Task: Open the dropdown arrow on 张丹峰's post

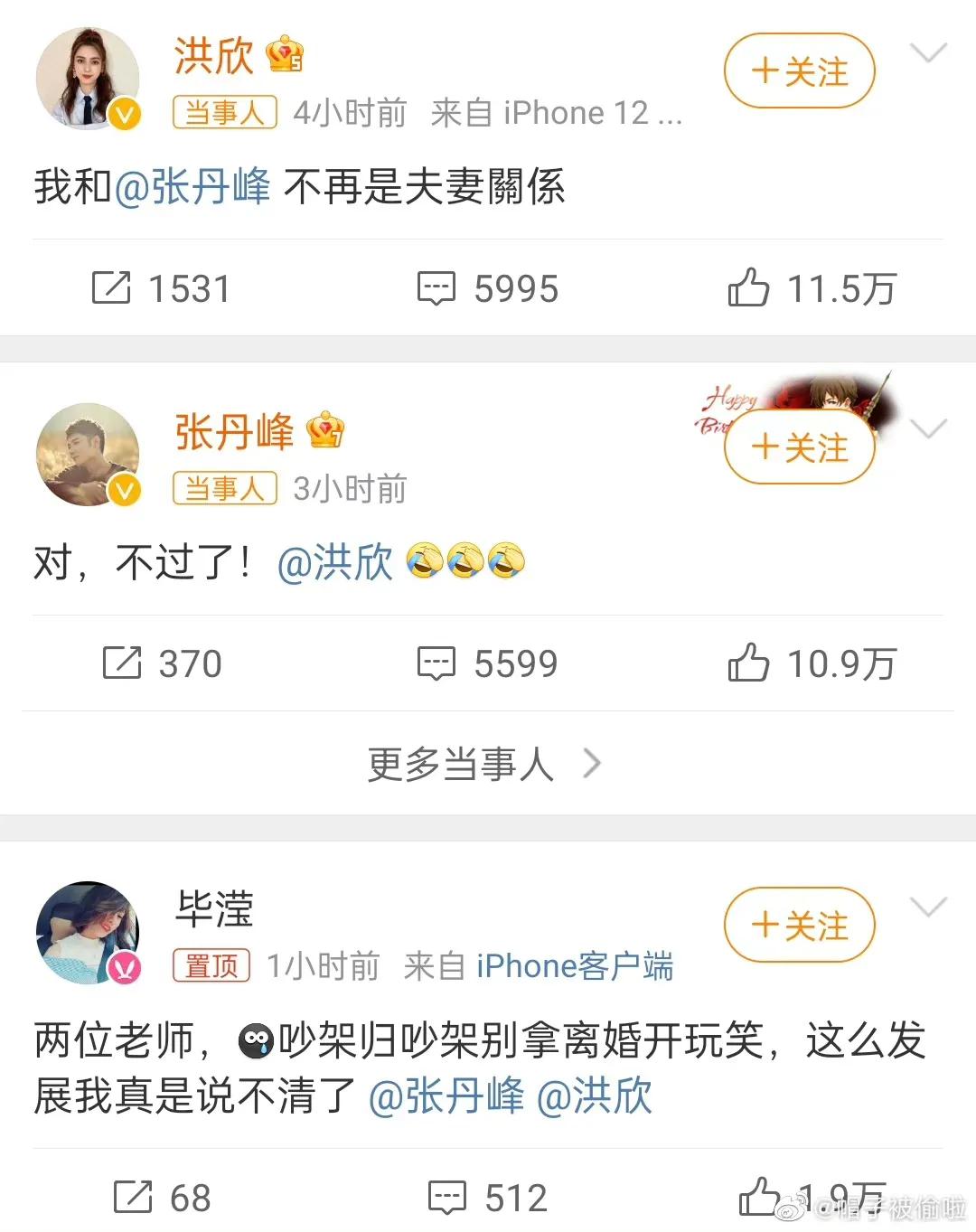Action: (928, 428)
